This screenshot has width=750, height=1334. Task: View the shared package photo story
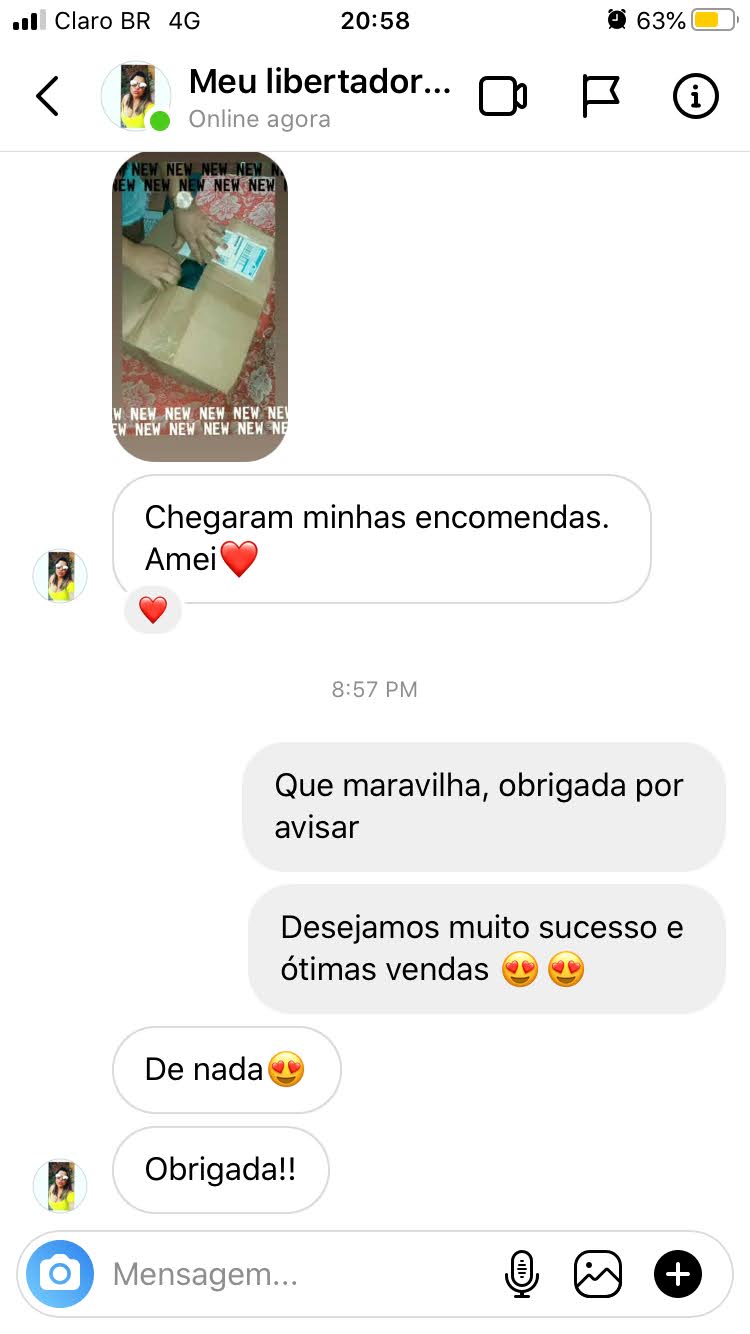click(x=200, y=305)
